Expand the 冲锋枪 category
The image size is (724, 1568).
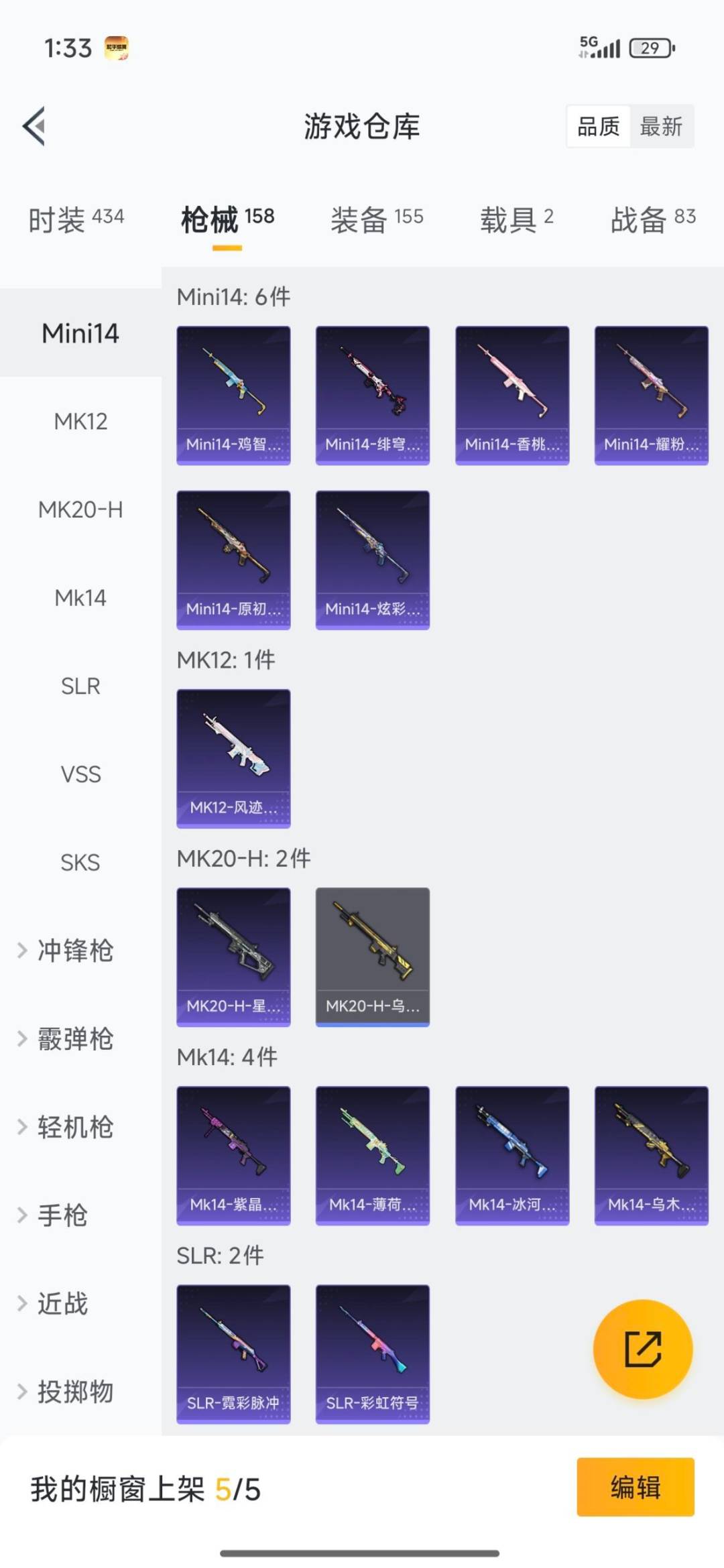point(74,951)
